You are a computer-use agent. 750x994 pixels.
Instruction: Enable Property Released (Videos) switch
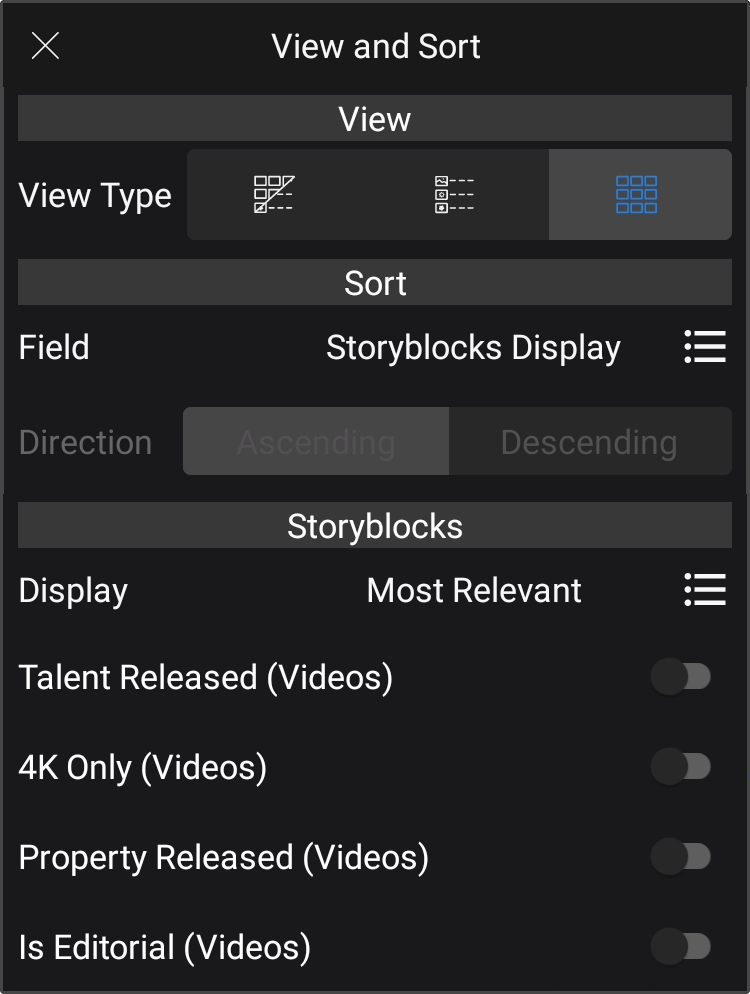click(681, 857)
